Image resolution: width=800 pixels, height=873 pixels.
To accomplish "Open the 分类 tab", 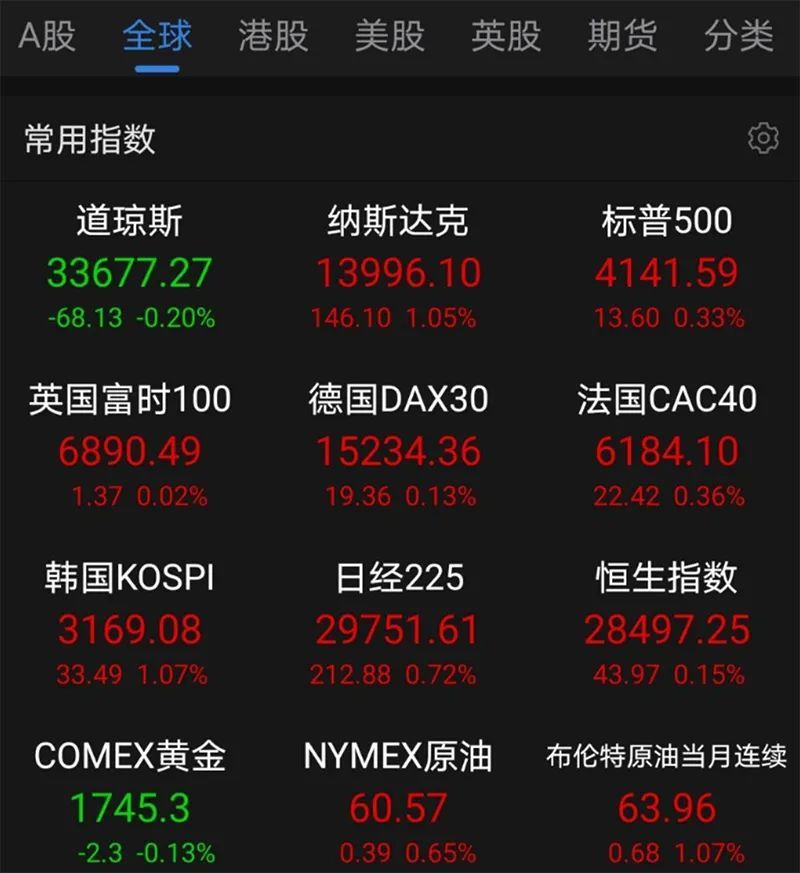I will pyautogui.click(x=738, y=37).
